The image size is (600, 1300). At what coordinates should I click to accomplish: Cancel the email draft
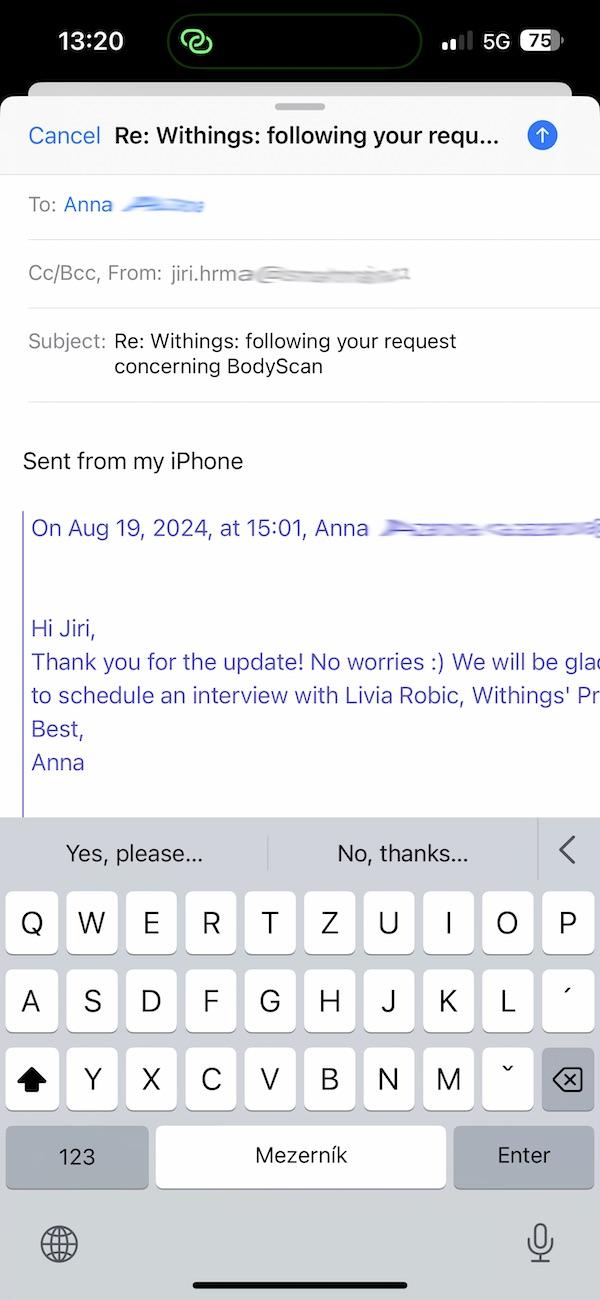[x=64, y=136]
